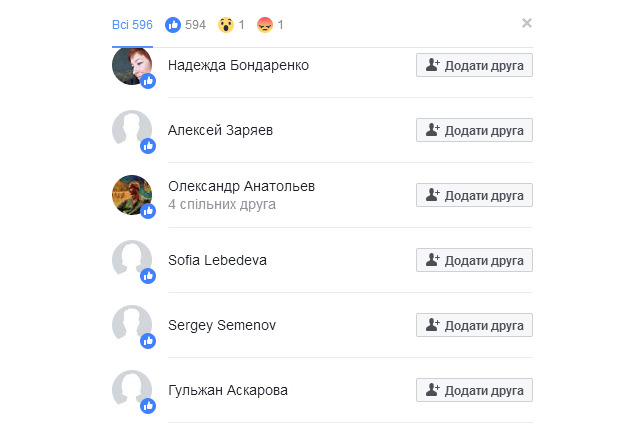Show the angry reaction tab

coord(270,24)
